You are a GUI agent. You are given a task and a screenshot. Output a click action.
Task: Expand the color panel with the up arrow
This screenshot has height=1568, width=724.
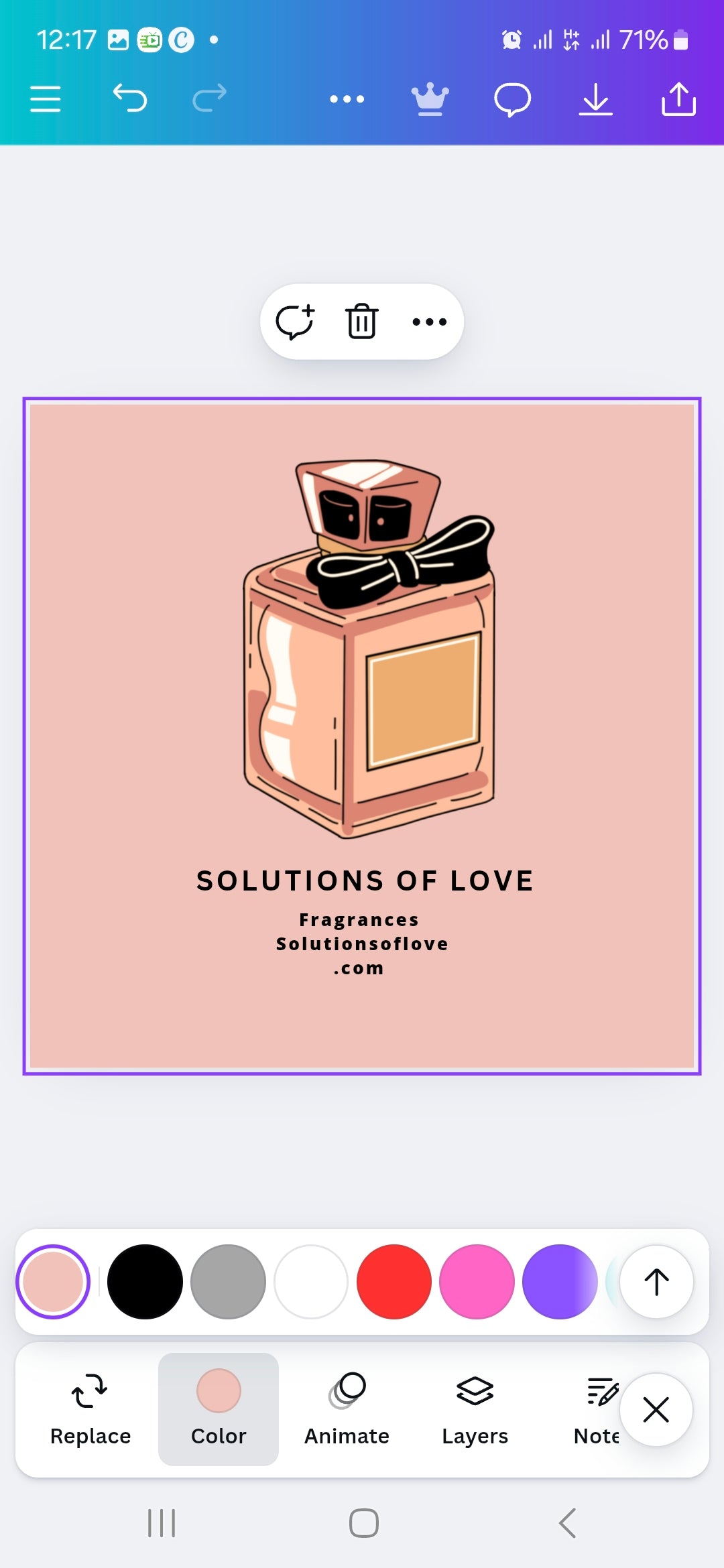(x=656, y=1282)
